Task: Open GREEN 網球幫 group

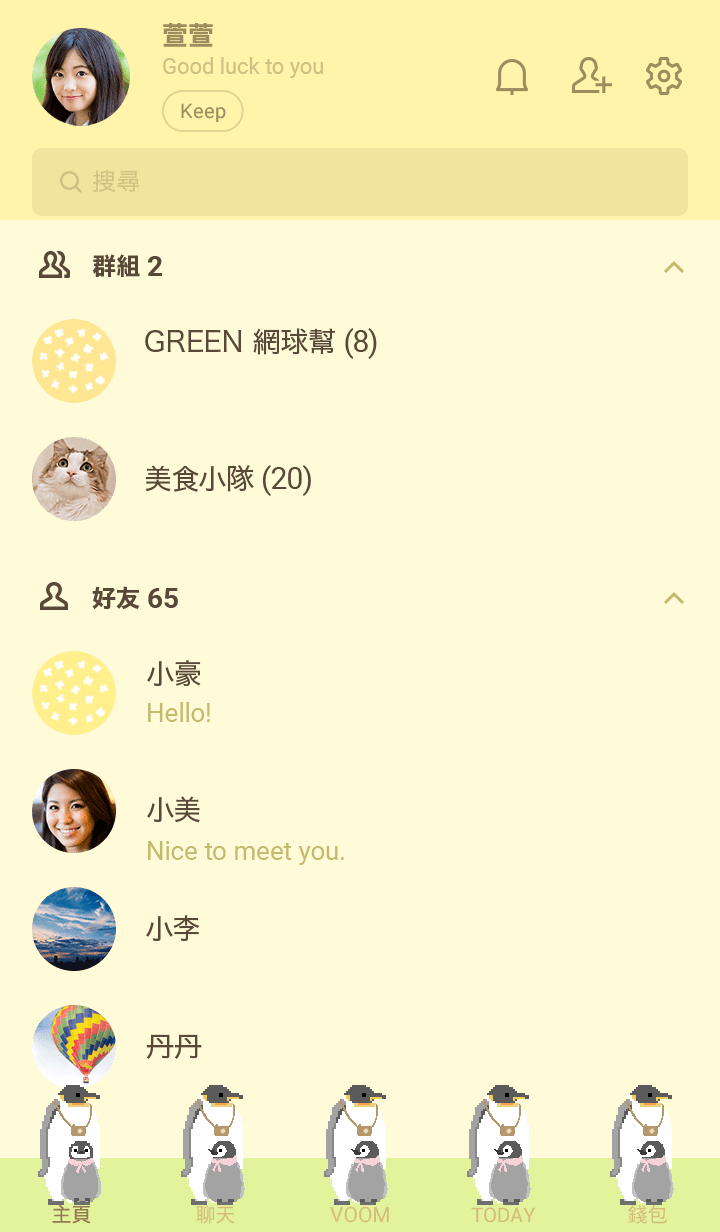Action: [x=260, y=343]
